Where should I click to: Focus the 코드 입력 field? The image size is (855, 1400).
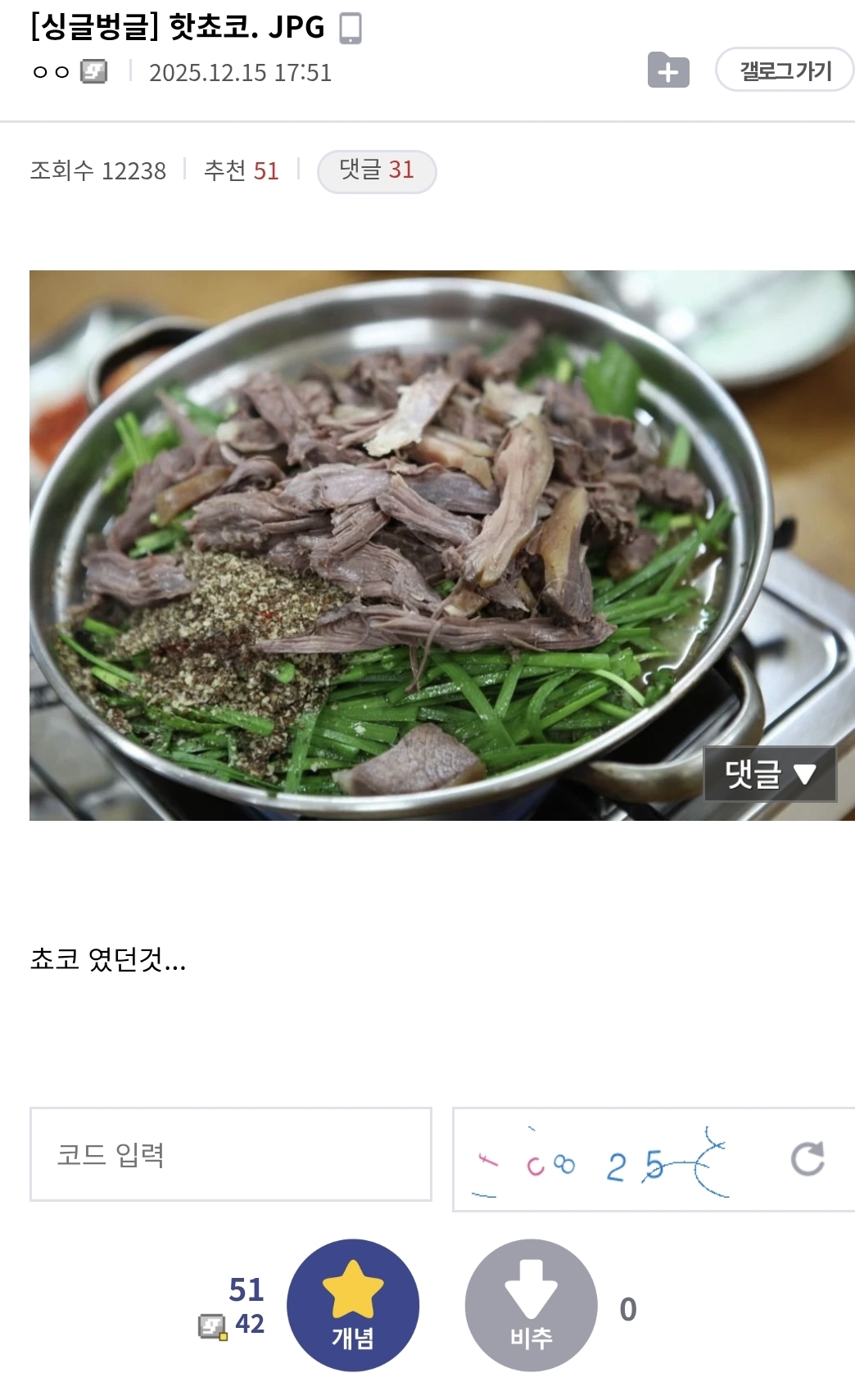231,1154
